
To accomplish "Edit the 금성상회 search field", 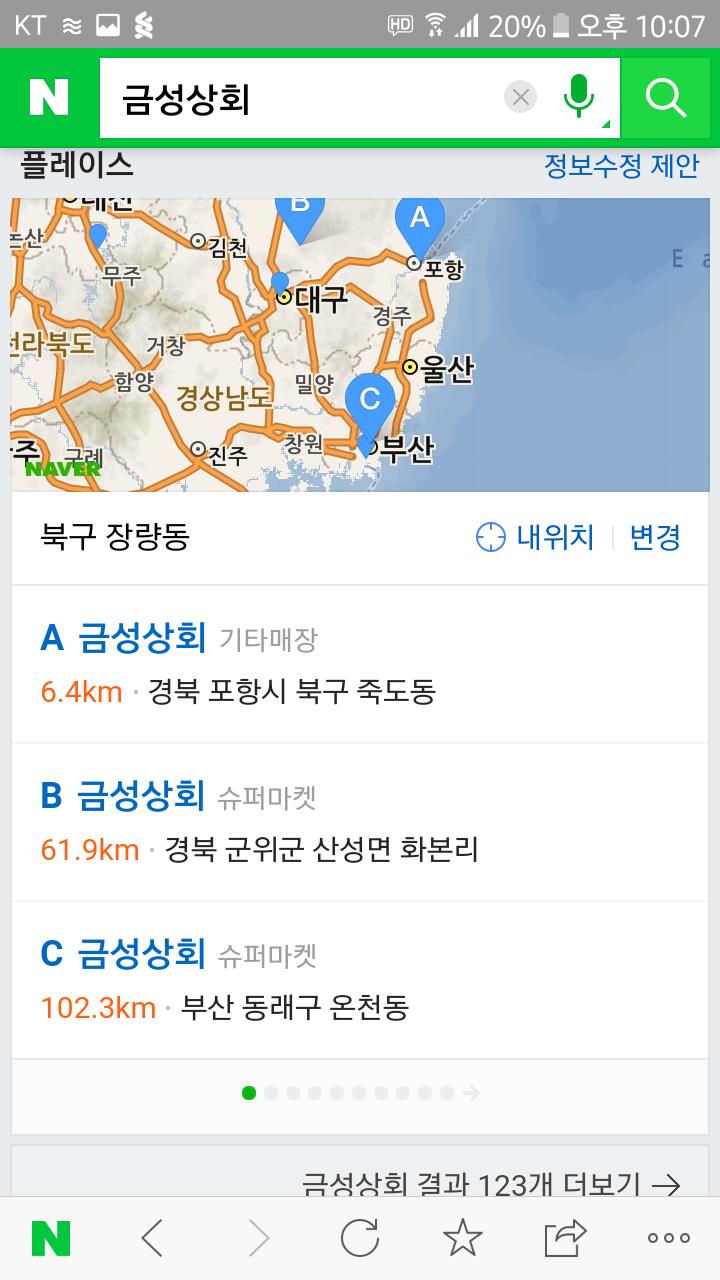I will coord(300,98).
